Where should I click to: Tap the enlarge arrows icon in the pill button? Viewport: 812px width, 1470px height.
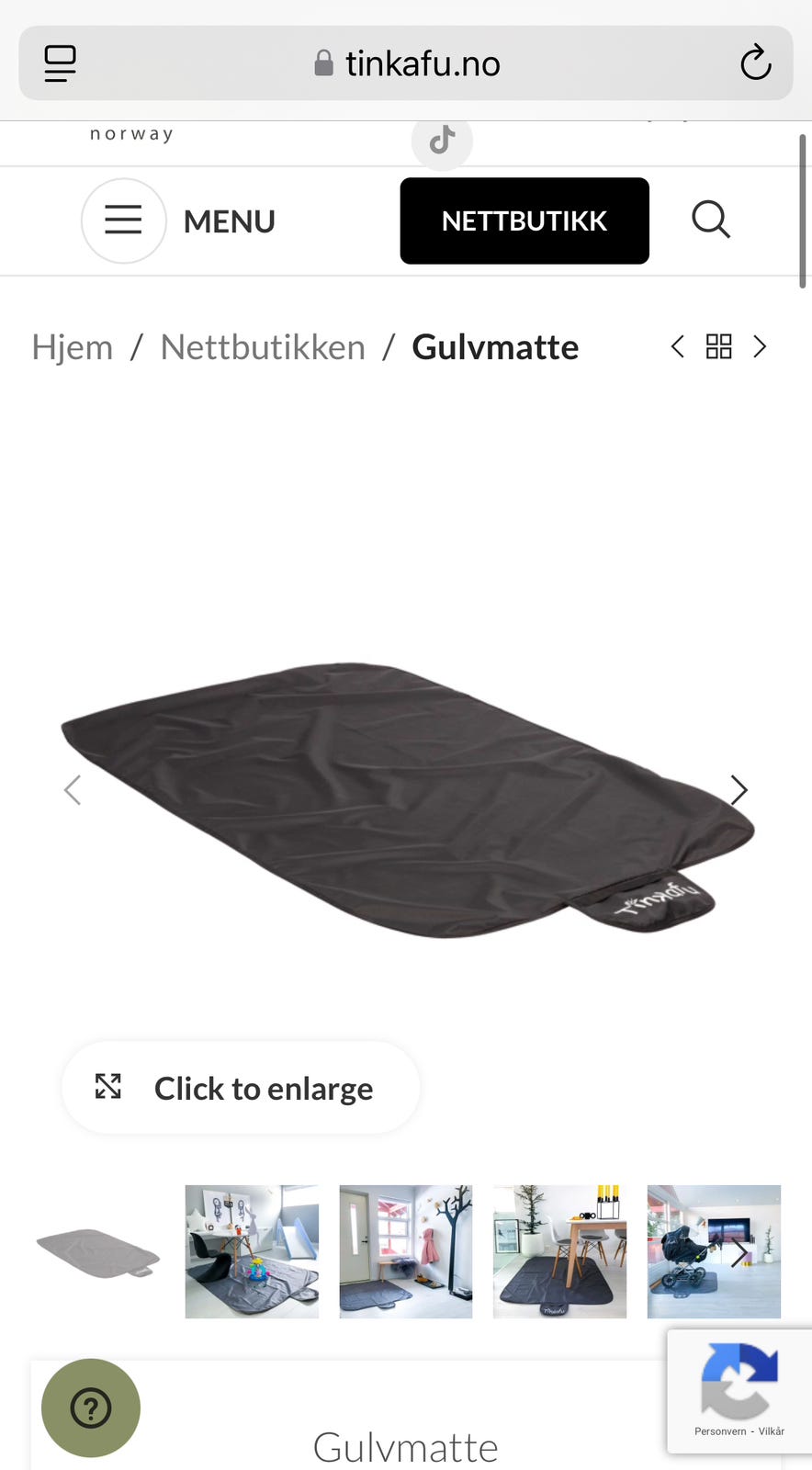(108, 1086)
